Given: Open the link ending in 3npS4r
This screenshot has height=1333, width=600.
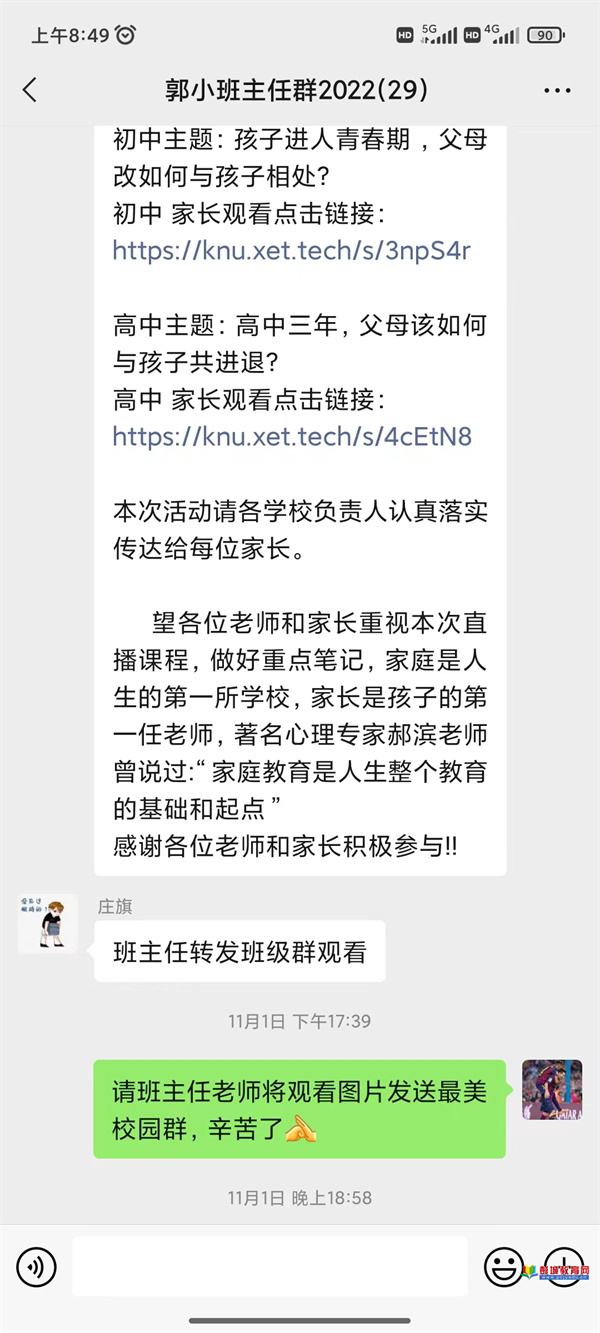Looking at the screenshot, I should point(291,250).
